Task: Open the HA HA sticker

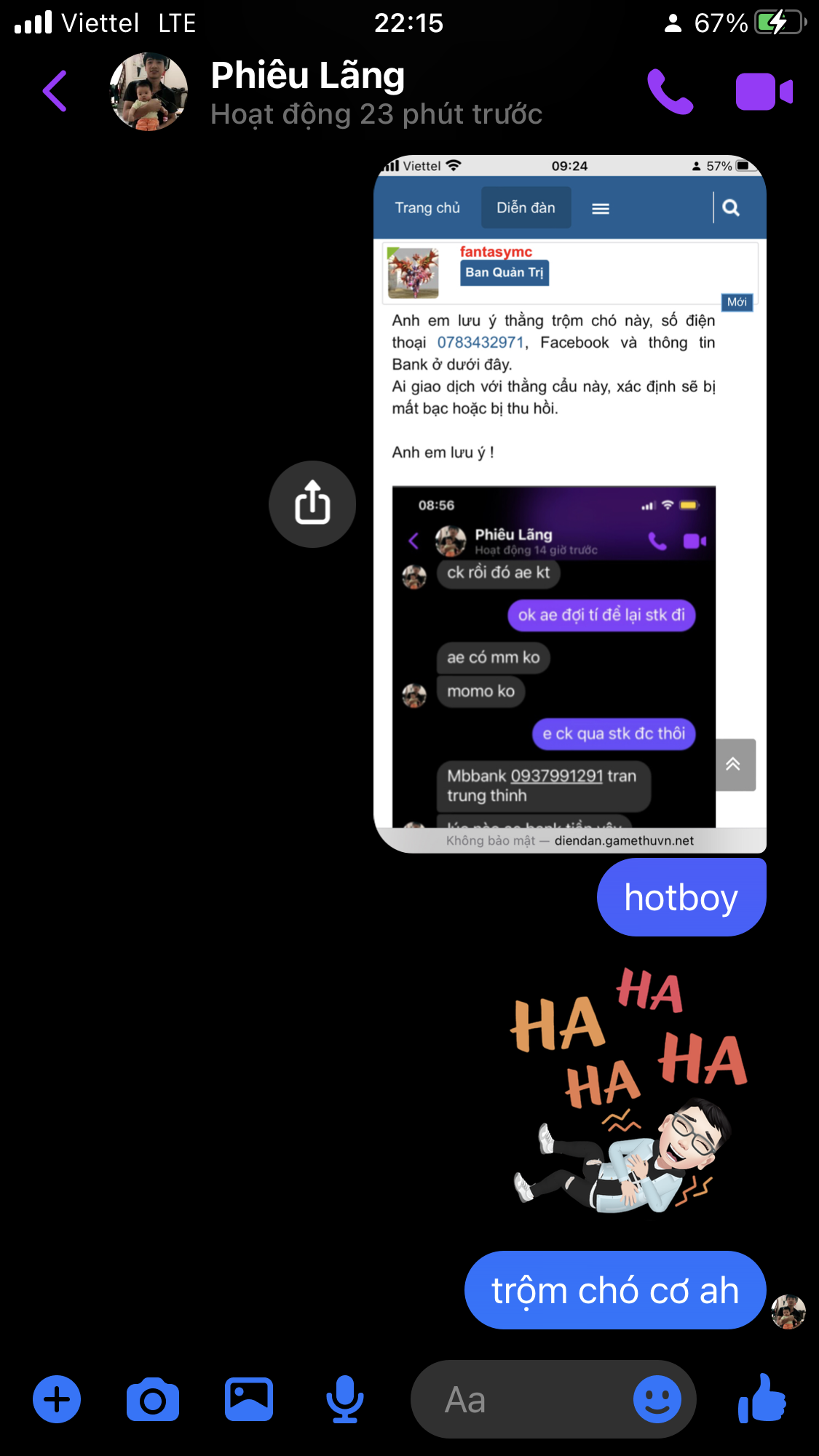Action: [x=626, y=1091]
